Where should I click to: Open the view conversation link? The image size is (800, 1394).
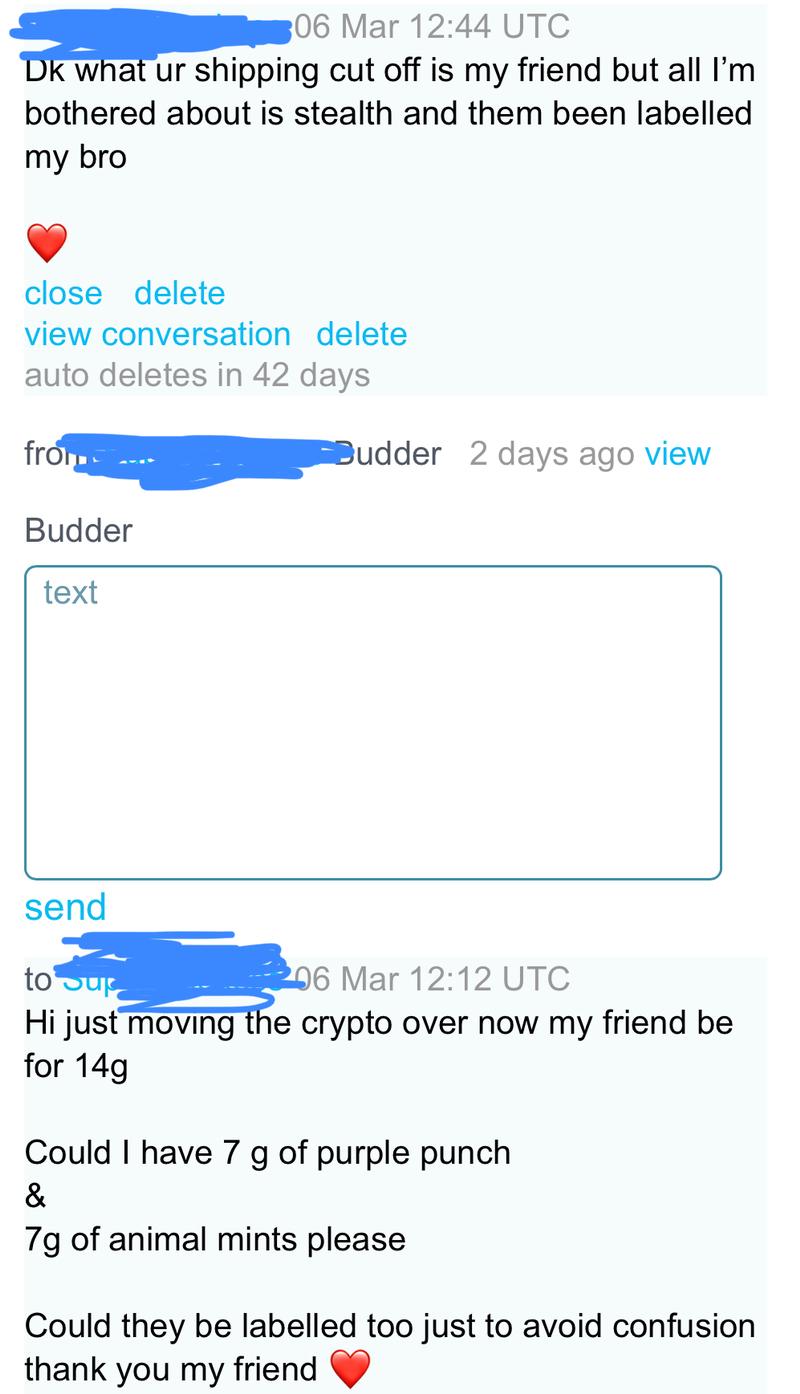pos(157,334)
